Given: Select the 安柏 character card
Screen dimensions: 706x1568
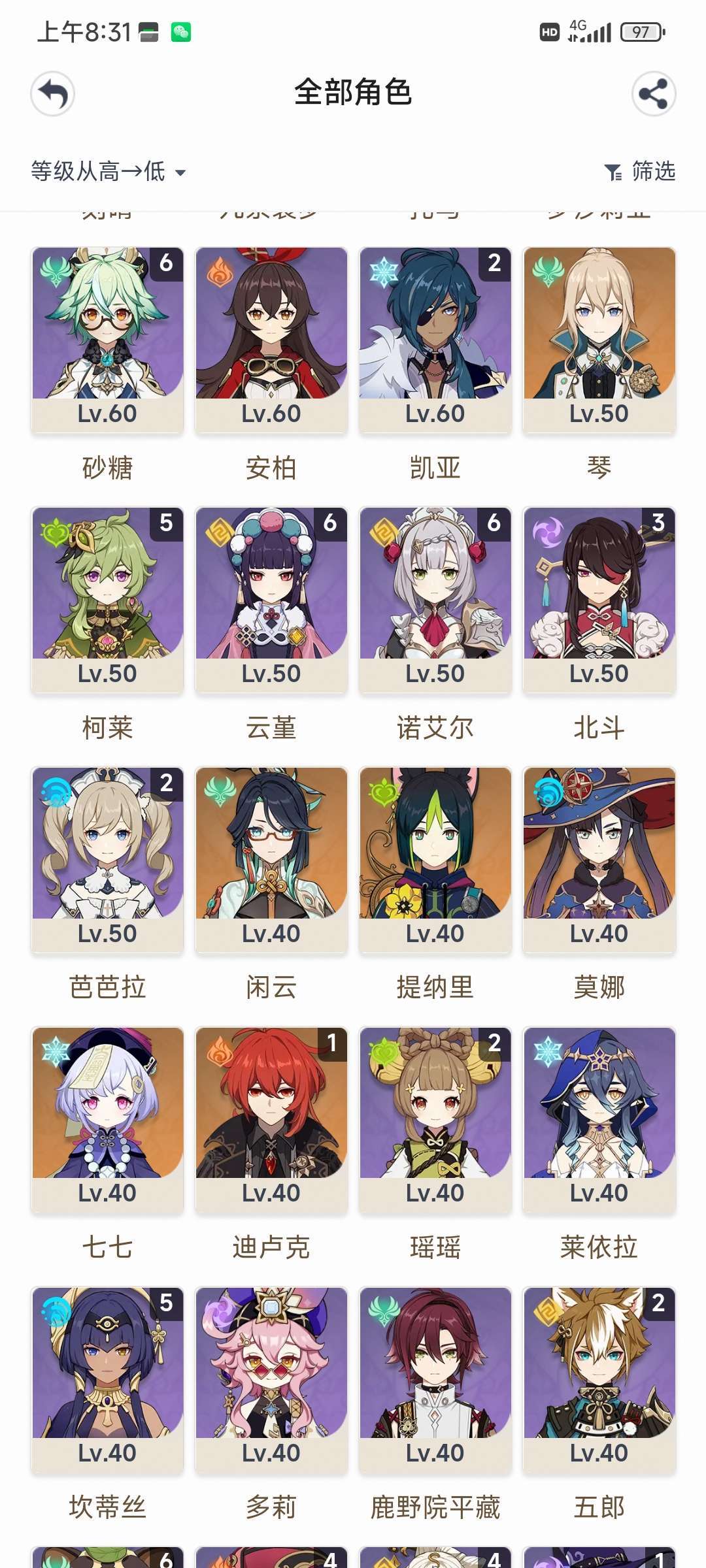Looking at the screenshot, I should [x=271, y=340].
